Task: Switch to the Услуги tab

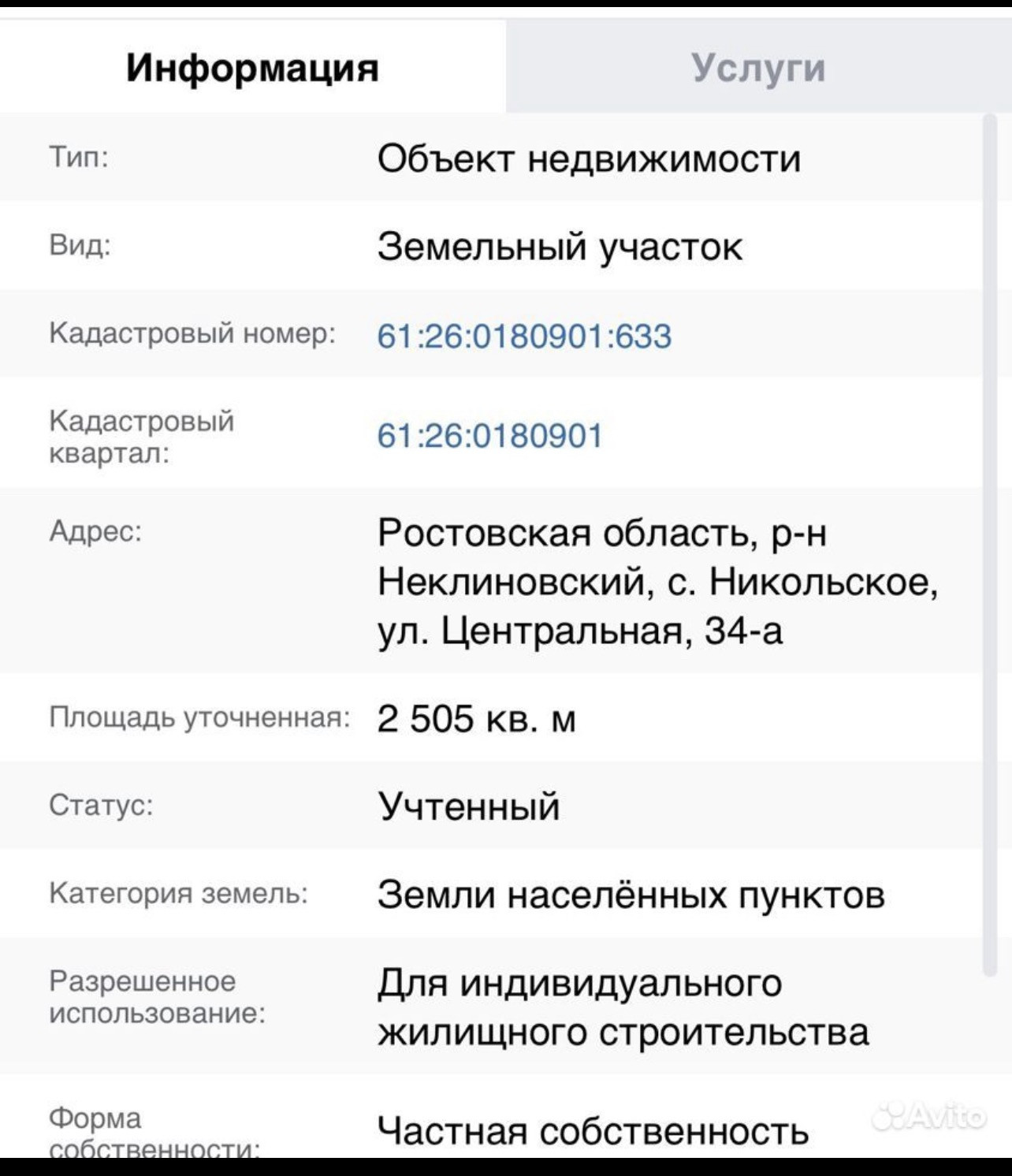Action: coord(758,67)
